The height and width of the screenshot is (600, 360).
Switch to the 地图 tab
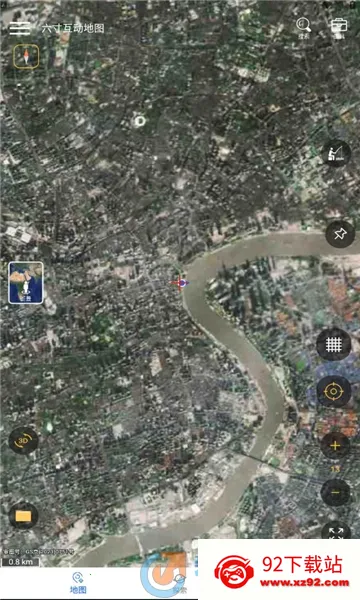point(78,583)
